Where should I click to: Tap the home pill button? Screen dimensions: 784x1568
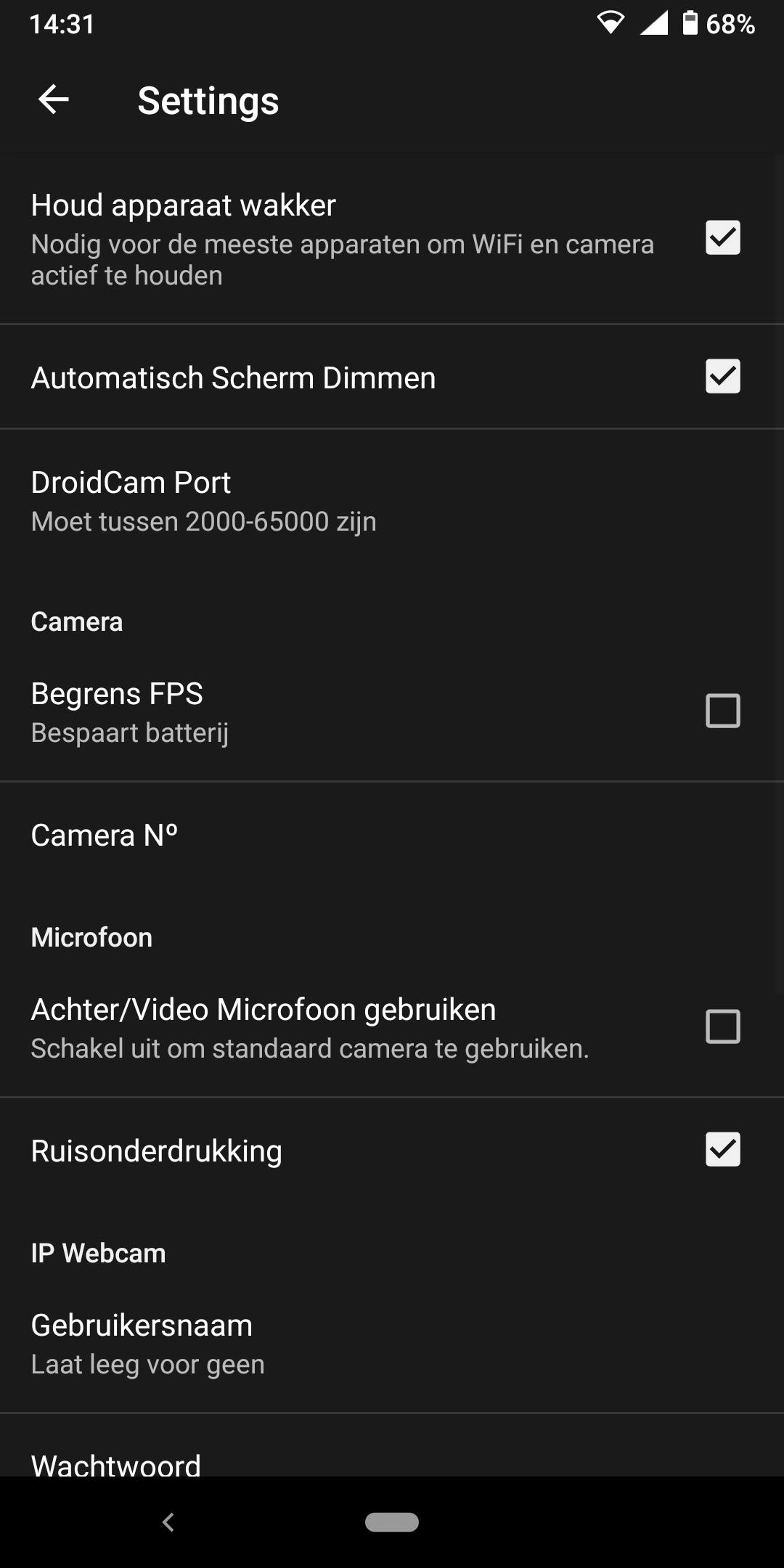[x=392, y=1522]
